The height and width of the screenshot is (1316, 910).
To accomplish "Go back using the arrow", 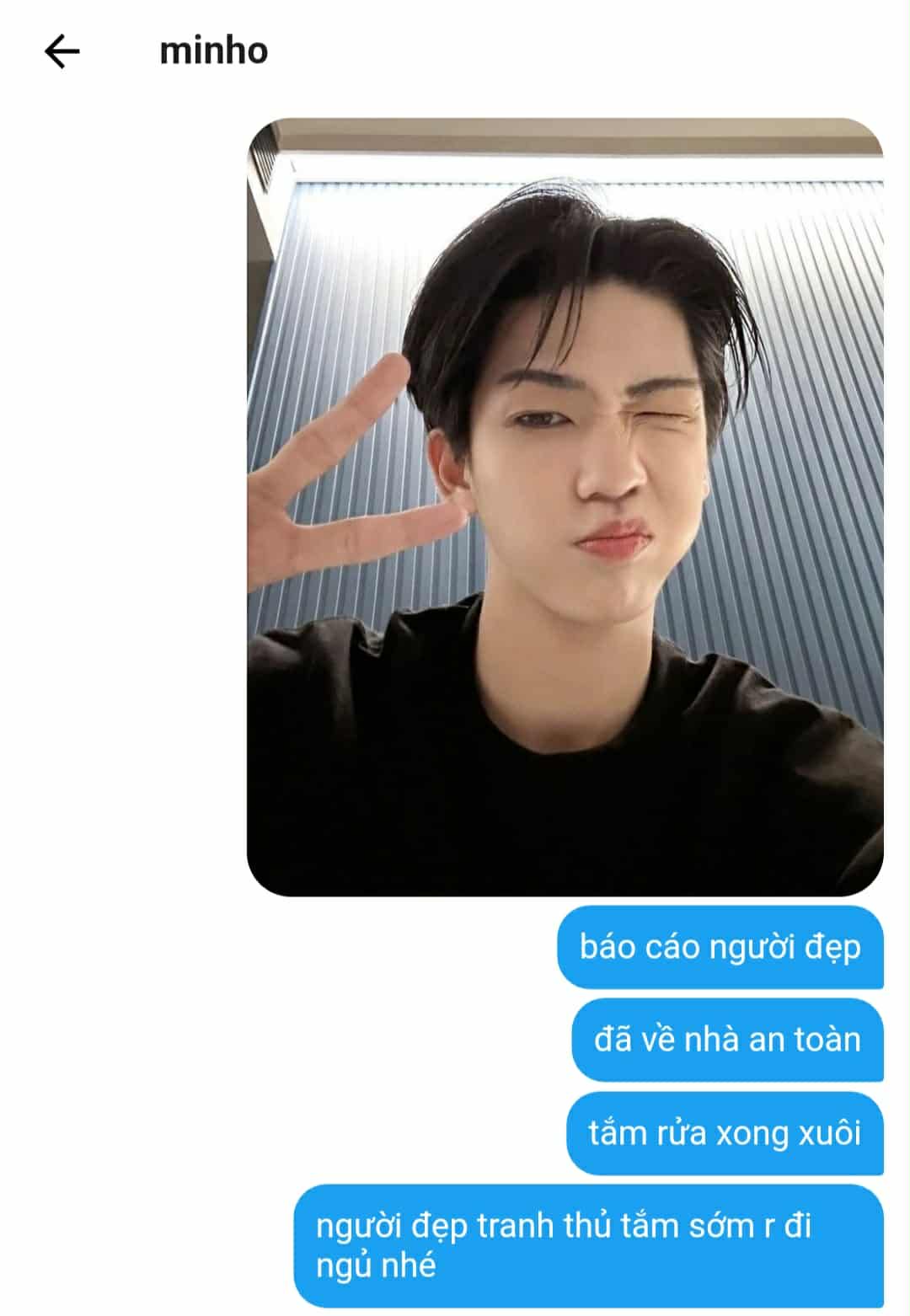I will point(62,51).
